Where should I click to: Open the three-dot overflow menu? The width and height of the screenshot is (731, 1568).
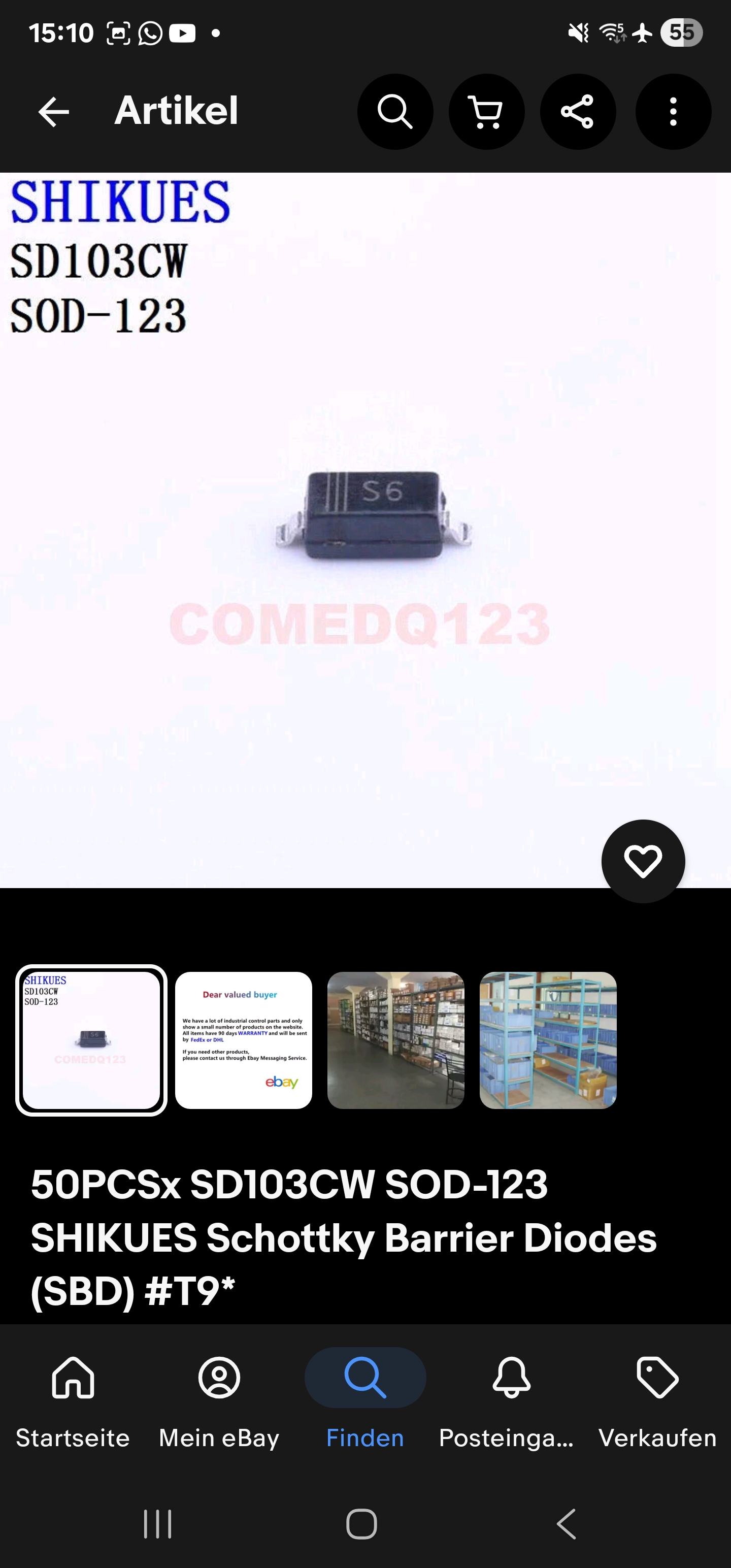673,112
